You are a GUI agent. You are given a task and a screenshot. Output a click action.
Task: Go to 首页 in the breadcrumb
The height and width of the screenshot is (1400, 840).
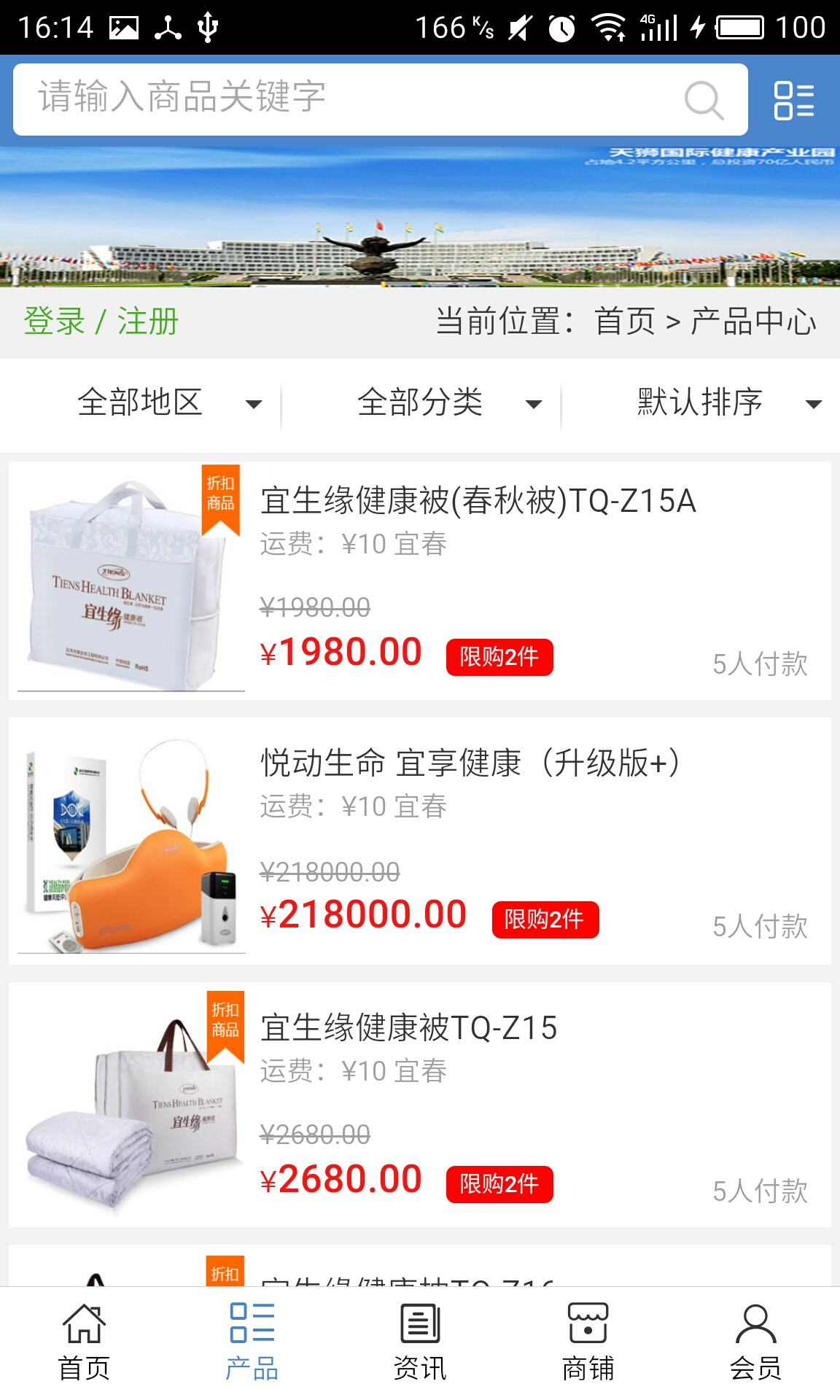click(625, 322)
